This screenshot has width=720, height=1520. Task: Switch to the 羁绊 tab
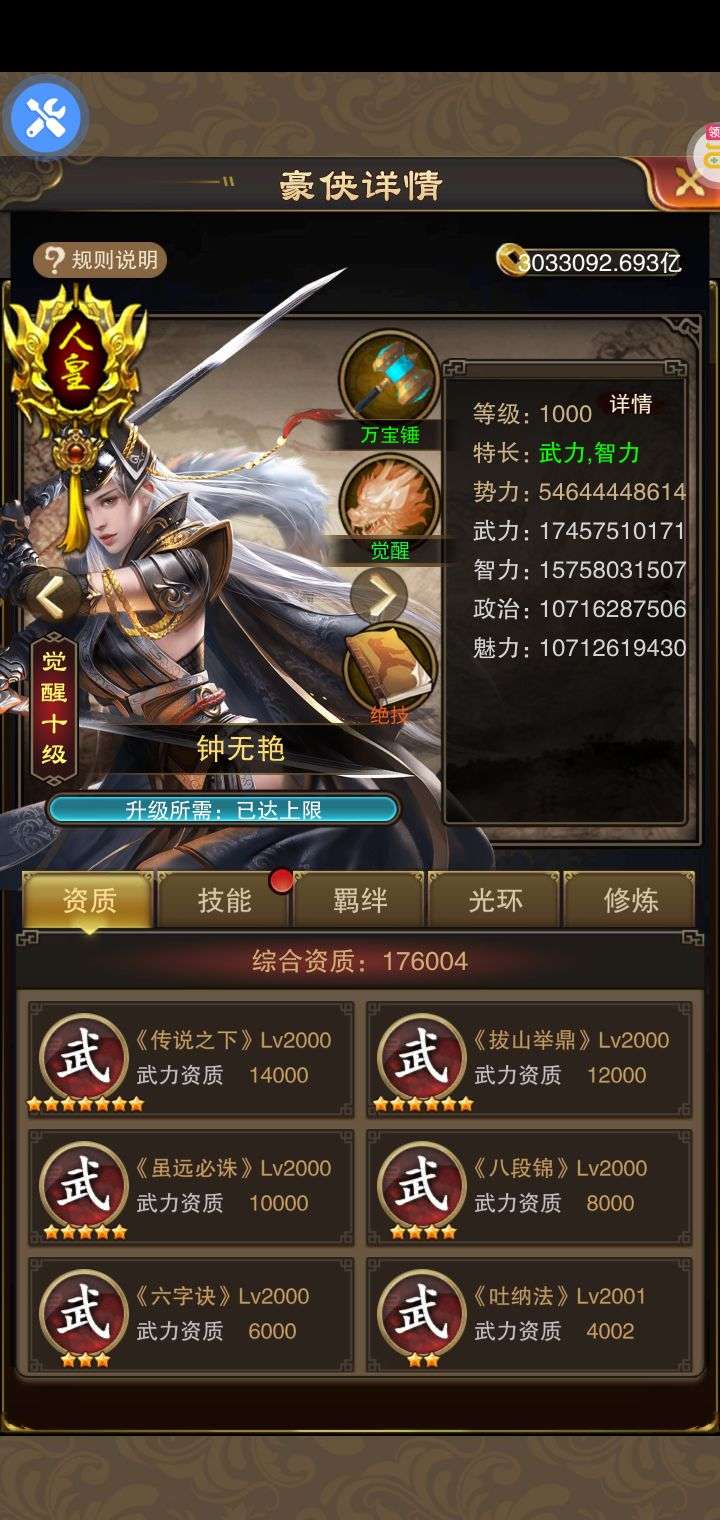[x=360, y=900]
